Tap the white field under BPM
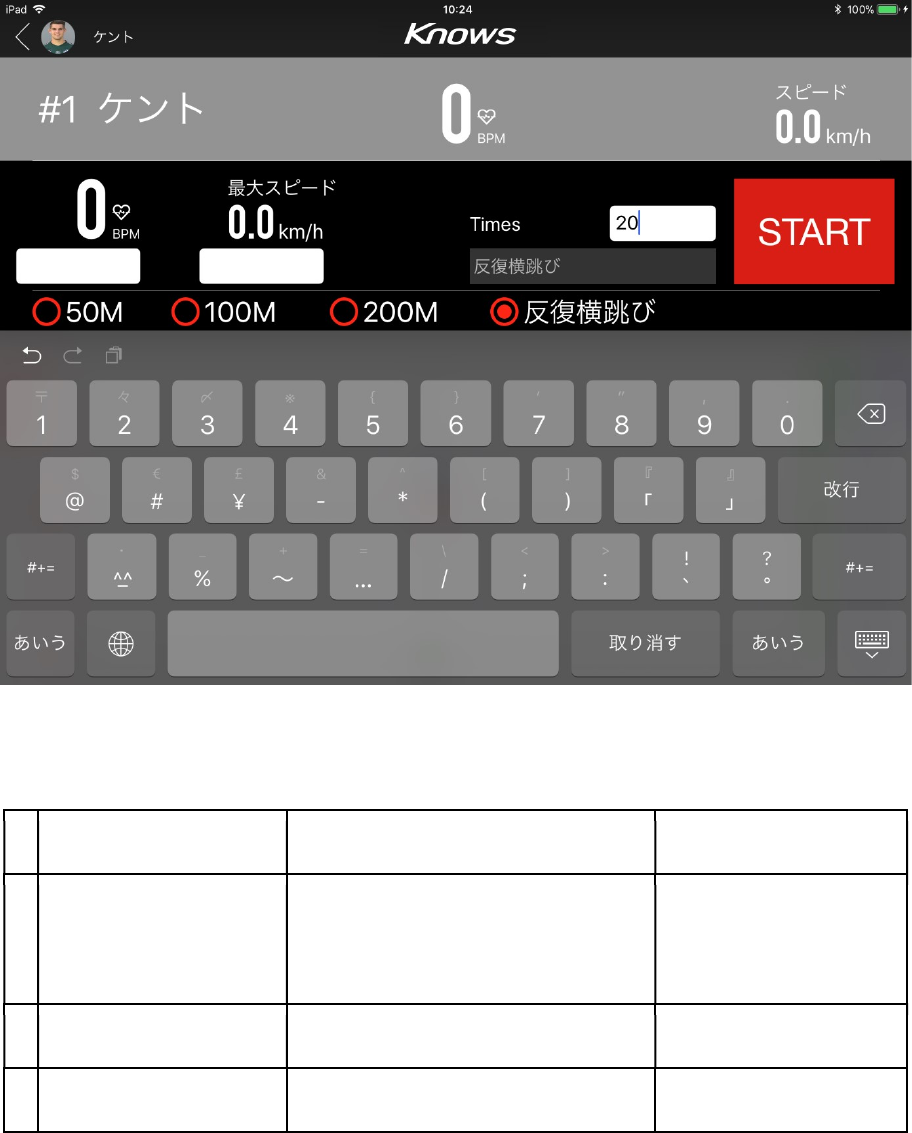Viewport: 912px width, 1133px height. click(x=78, y=266)
